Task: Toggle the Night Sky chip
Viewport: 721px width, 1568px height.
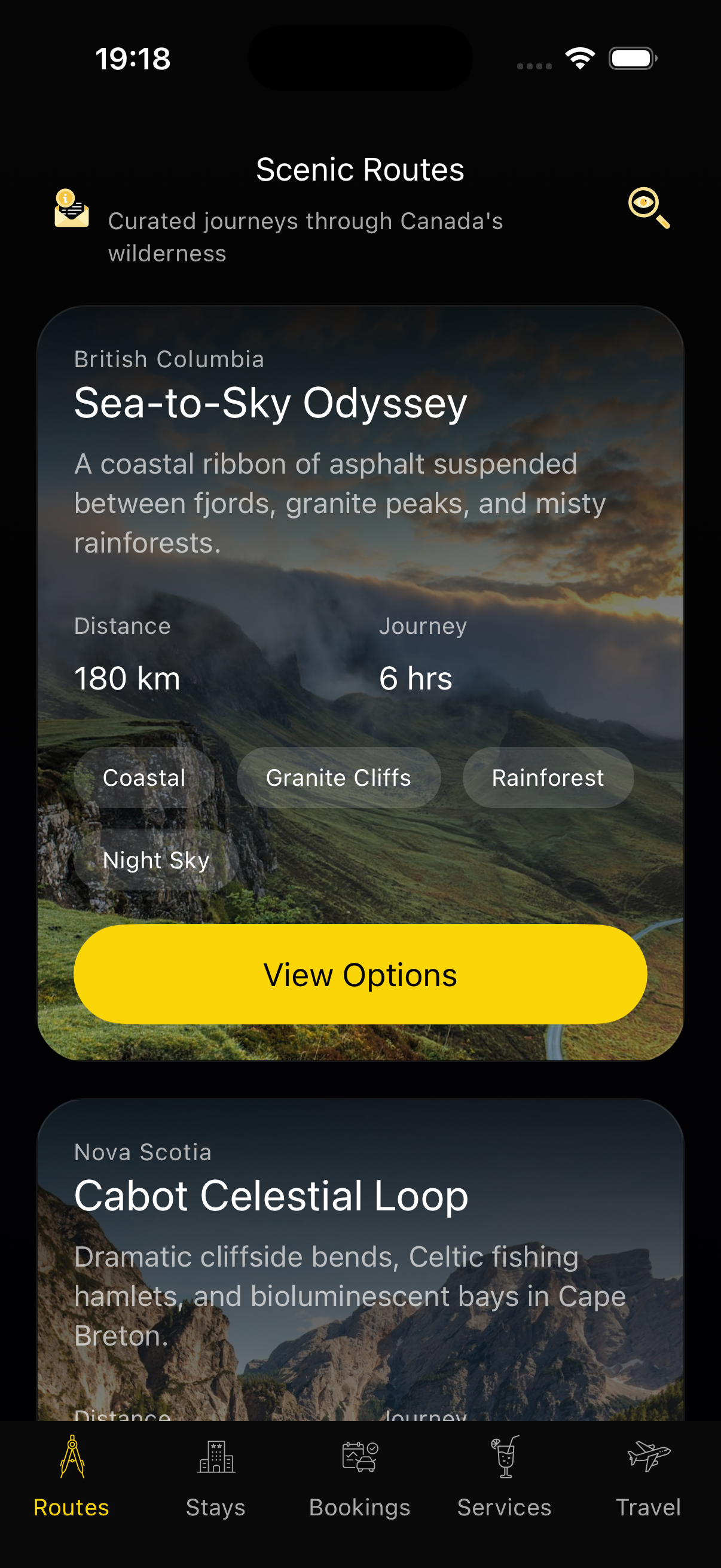Action: [156, 859]
